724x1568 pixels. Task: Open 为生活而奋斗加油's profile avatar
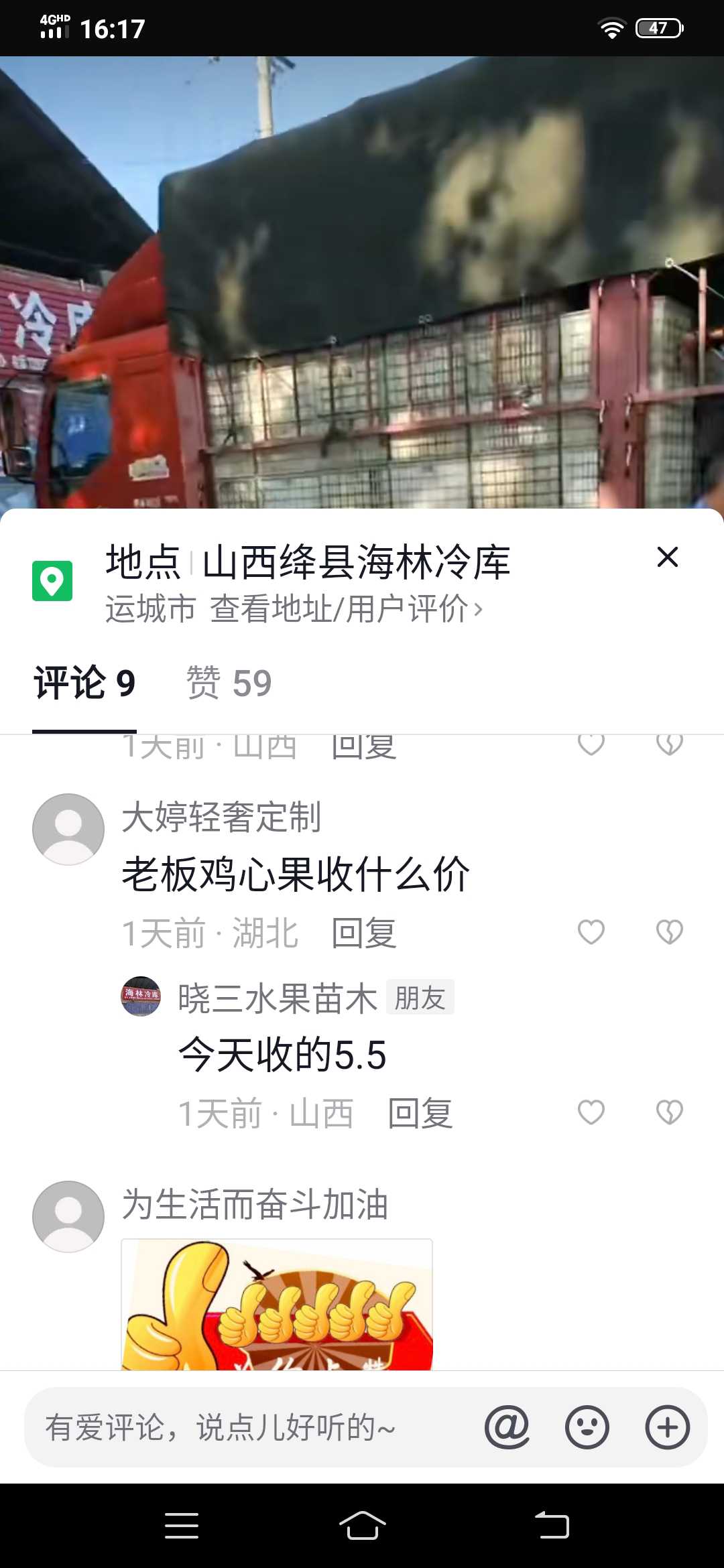pyautogui.click(x=68, y=1217)
